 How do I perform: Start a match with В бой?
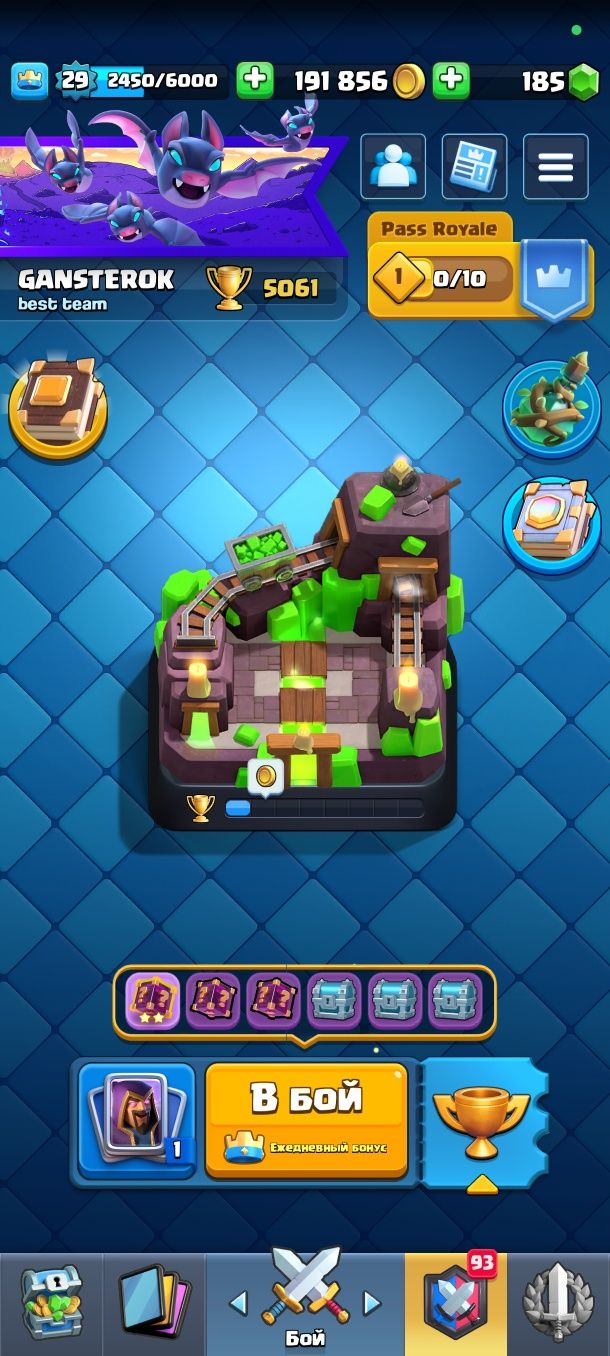[x=306, y=1120]
